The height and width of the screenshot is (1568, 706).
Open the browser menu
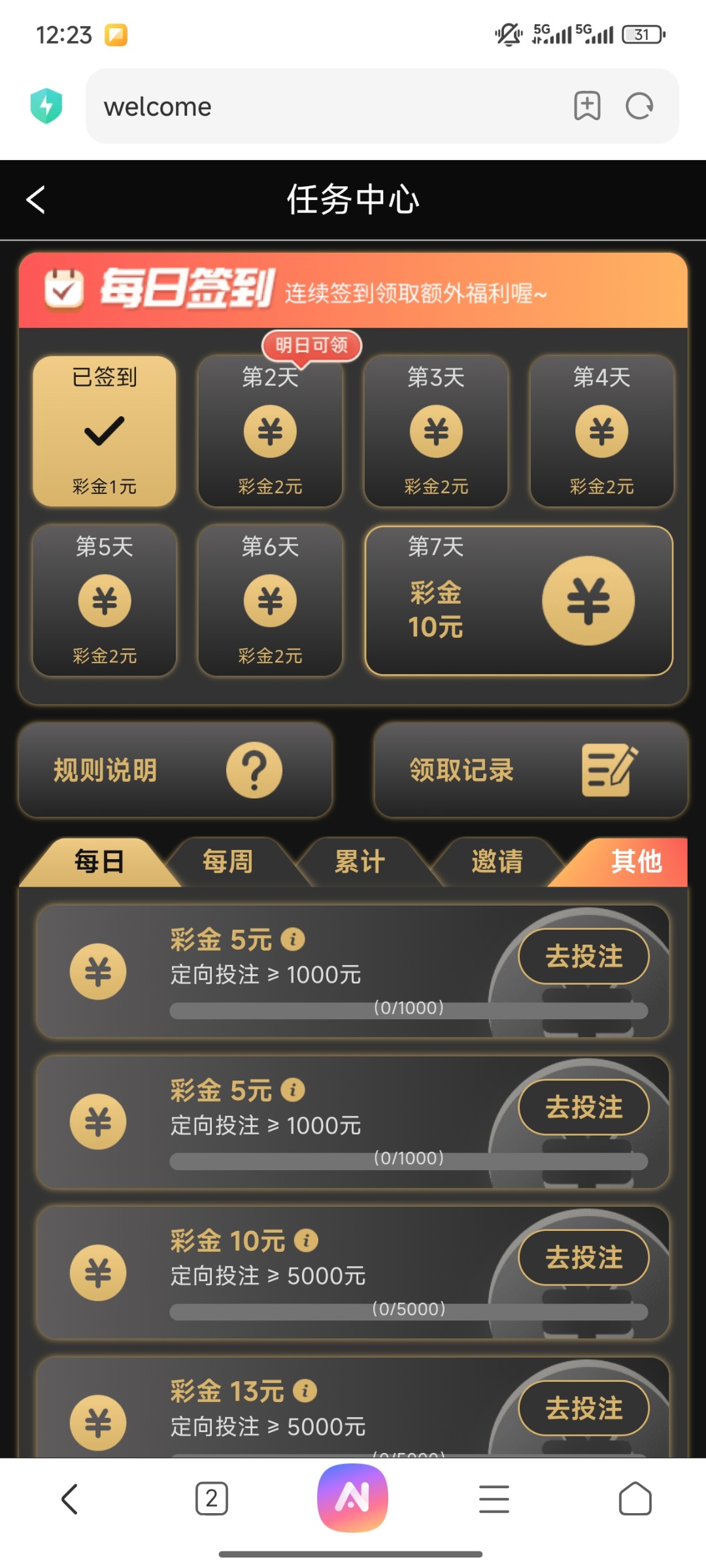pyautogui.click(x=494, y=1499)
